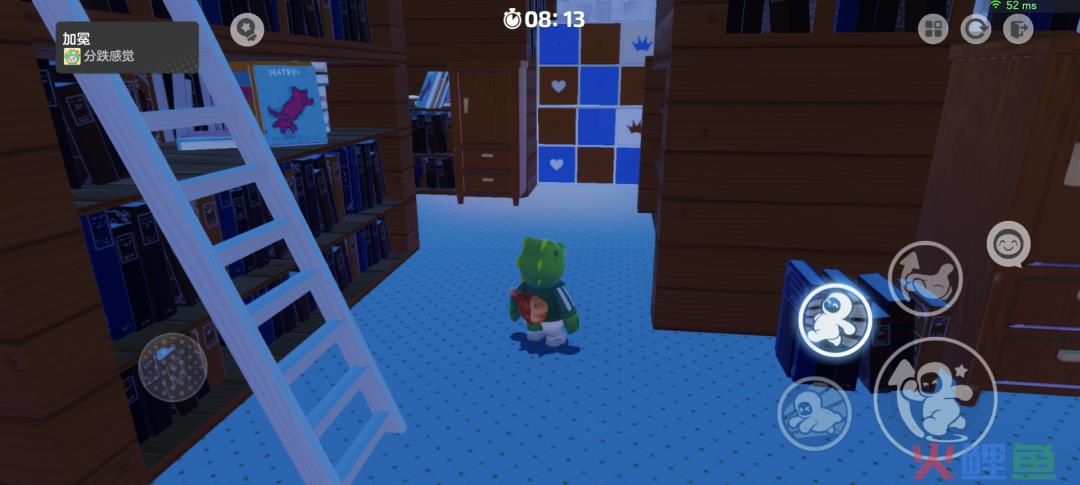
Task: Tap the large jump action button
Action: (x=935, y=398)
